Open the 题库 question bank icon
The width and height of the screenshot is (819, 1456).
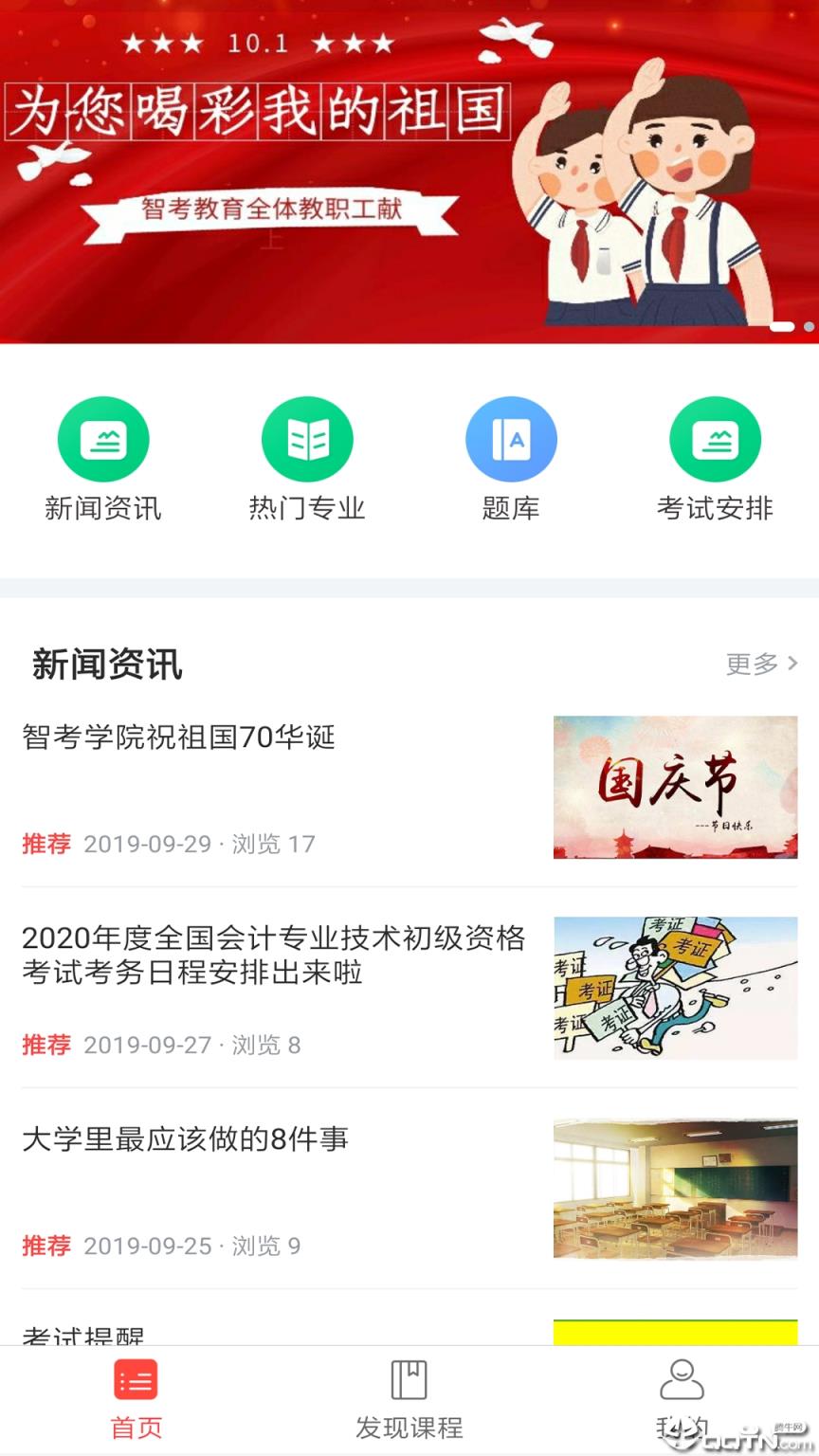511,439
